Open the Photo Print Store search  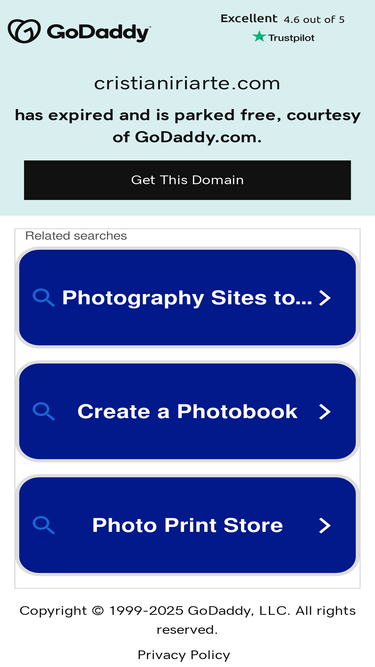(x=187, y=525)
